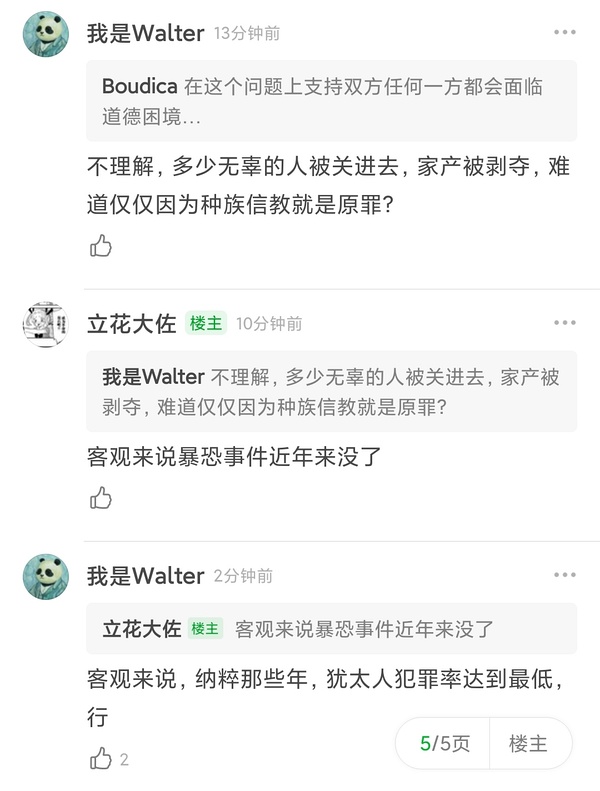Image resolution: width=600 pixels, height=791 pixels.
Task: Like 我是Walter's comment posted 2分钟前
Action: pyautogui.click(x=101, y=759)
